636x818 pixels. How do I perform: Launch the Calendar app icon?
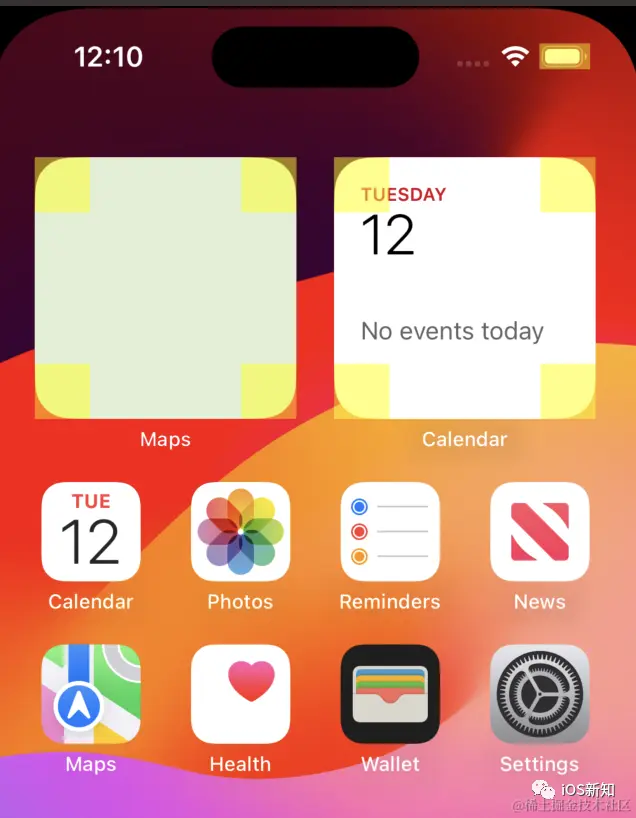(x=91, y=532)
